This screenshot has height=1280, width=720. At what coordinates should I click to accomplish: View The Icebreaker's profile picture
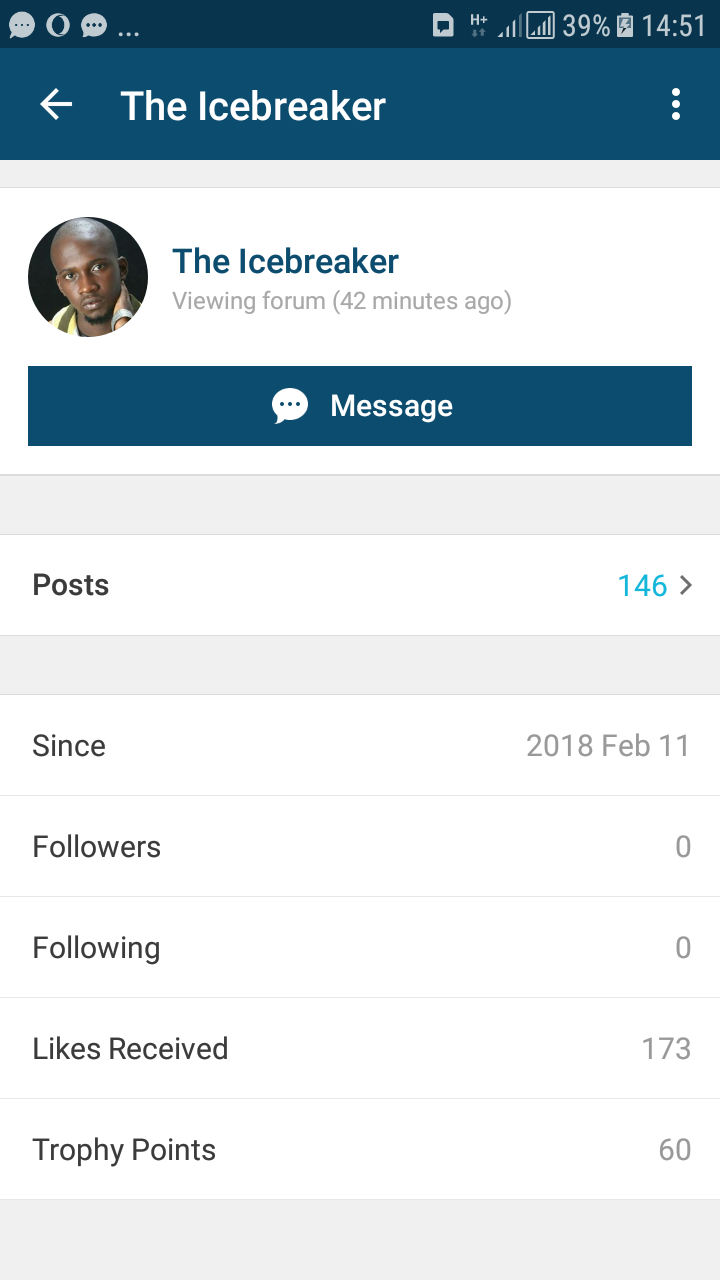coord(88,277)
